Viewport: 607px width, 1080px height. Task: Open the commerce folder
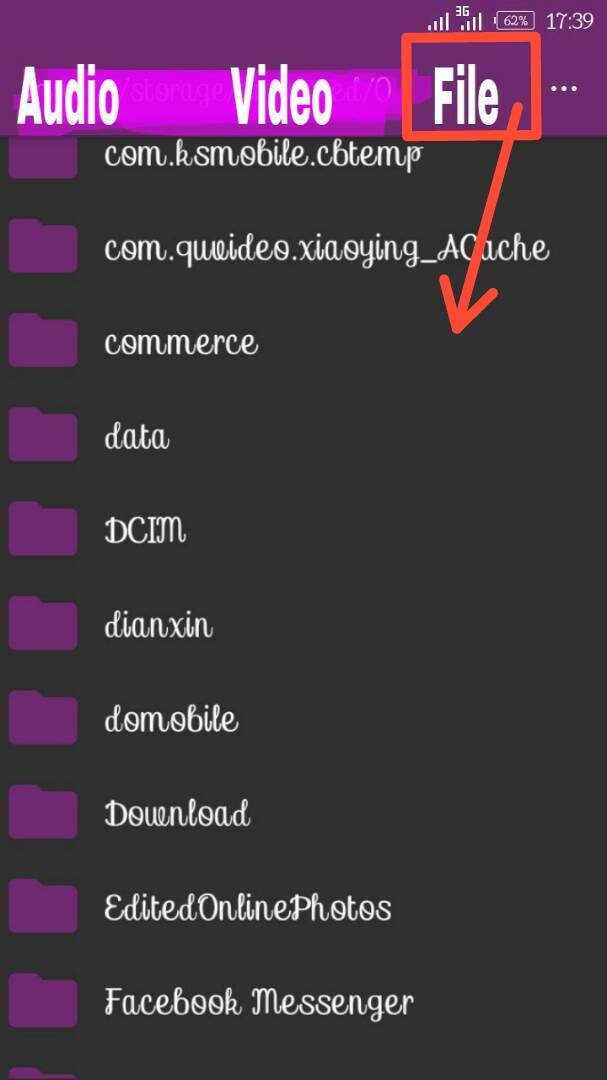point(303,342)
